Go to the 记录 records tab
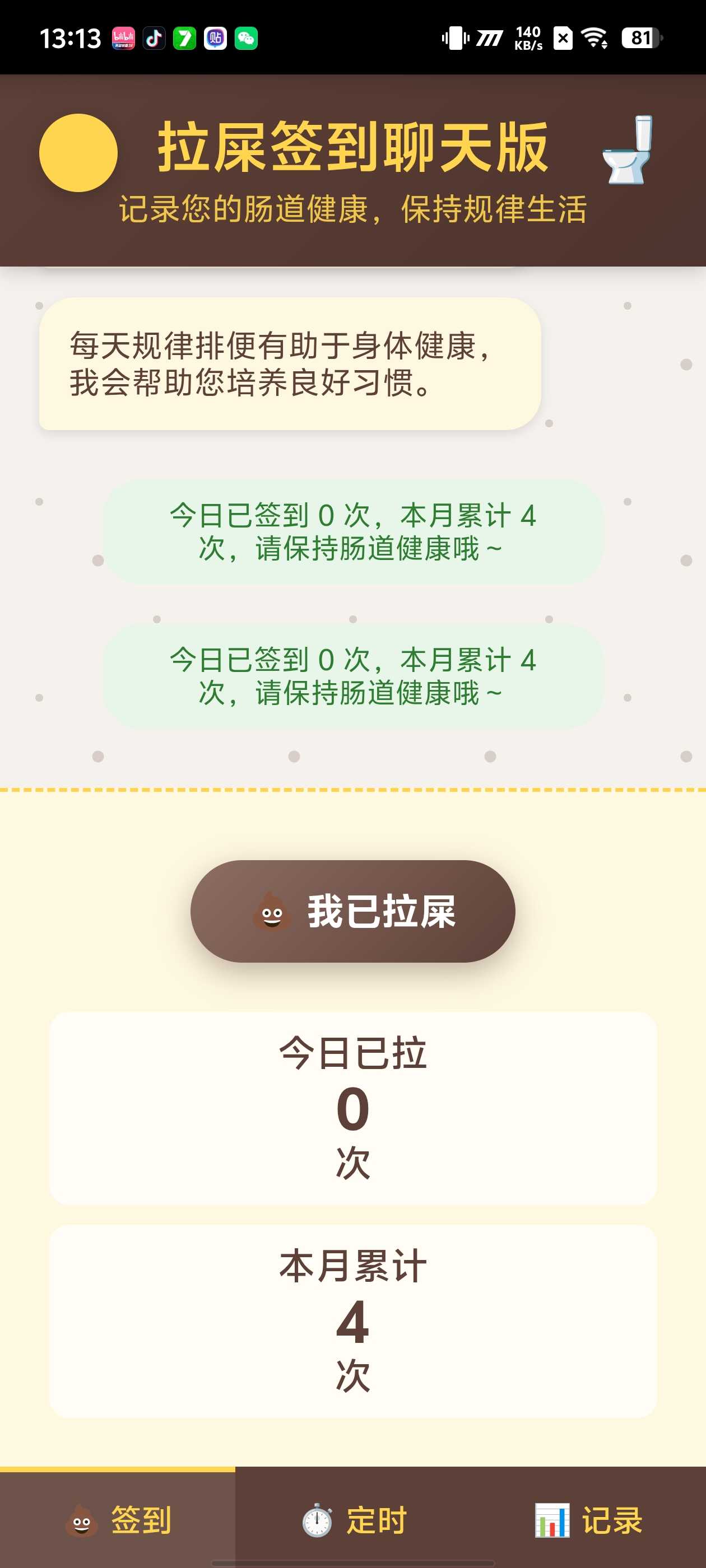 (588, 1520)
